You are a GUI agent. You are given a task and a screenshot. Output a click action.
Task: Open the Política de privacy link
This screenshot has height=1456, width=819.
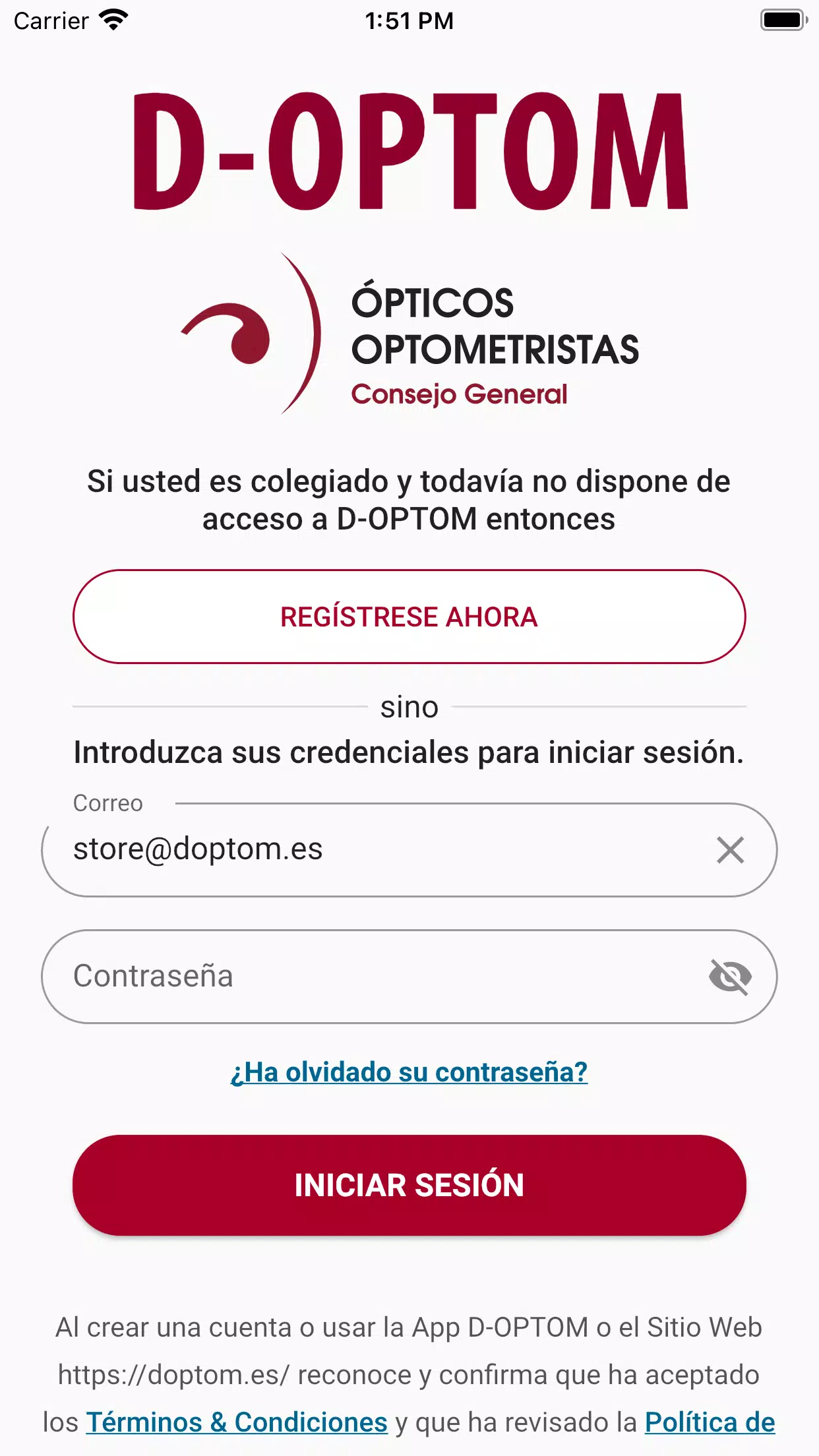point(710,1422)
